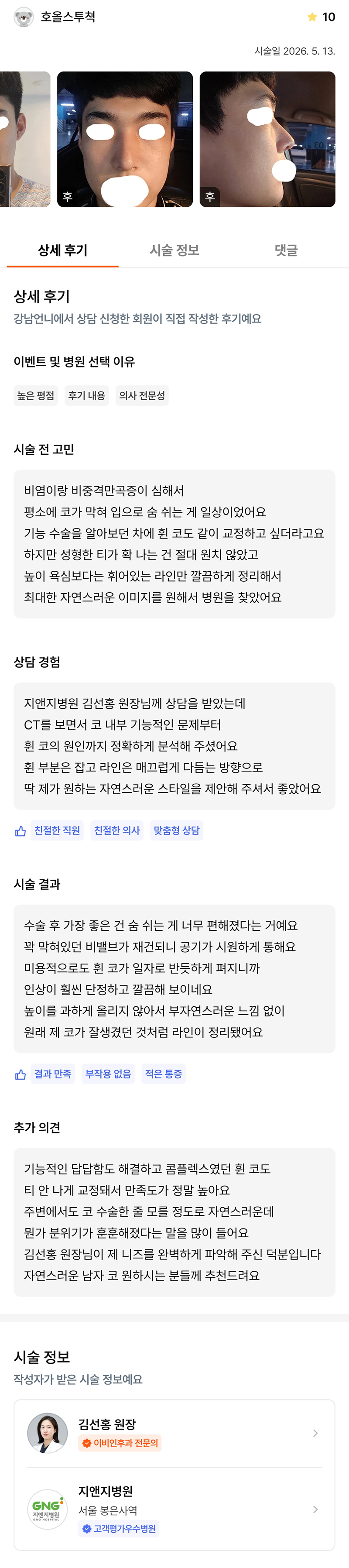Open doctor 김선홍 원장 profile
Image resolution: width=349 pixels, height=1568 pixels.
click(x=174, y=1433)
